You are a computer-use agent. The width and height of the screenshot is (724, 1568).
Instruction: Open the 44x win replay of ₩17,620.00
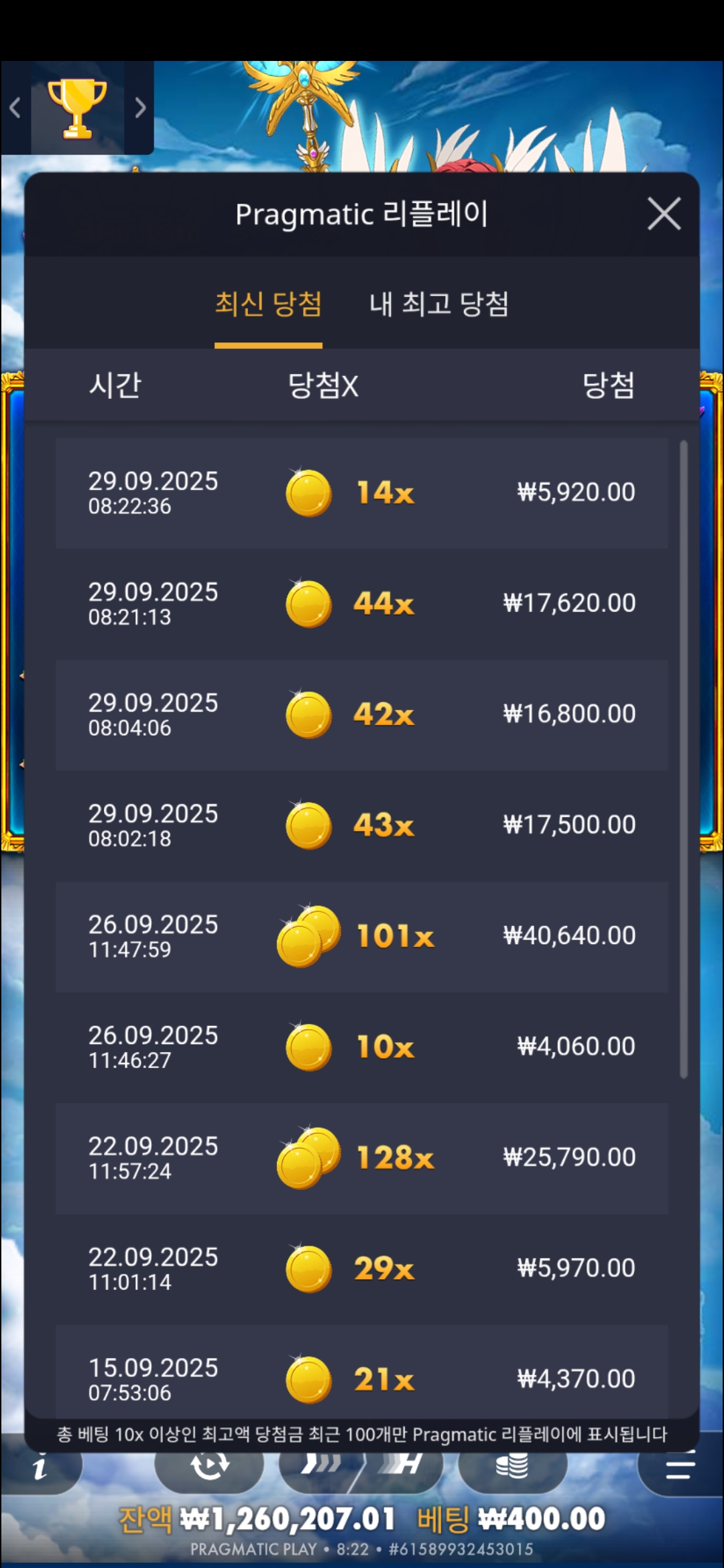click(361, 604)
